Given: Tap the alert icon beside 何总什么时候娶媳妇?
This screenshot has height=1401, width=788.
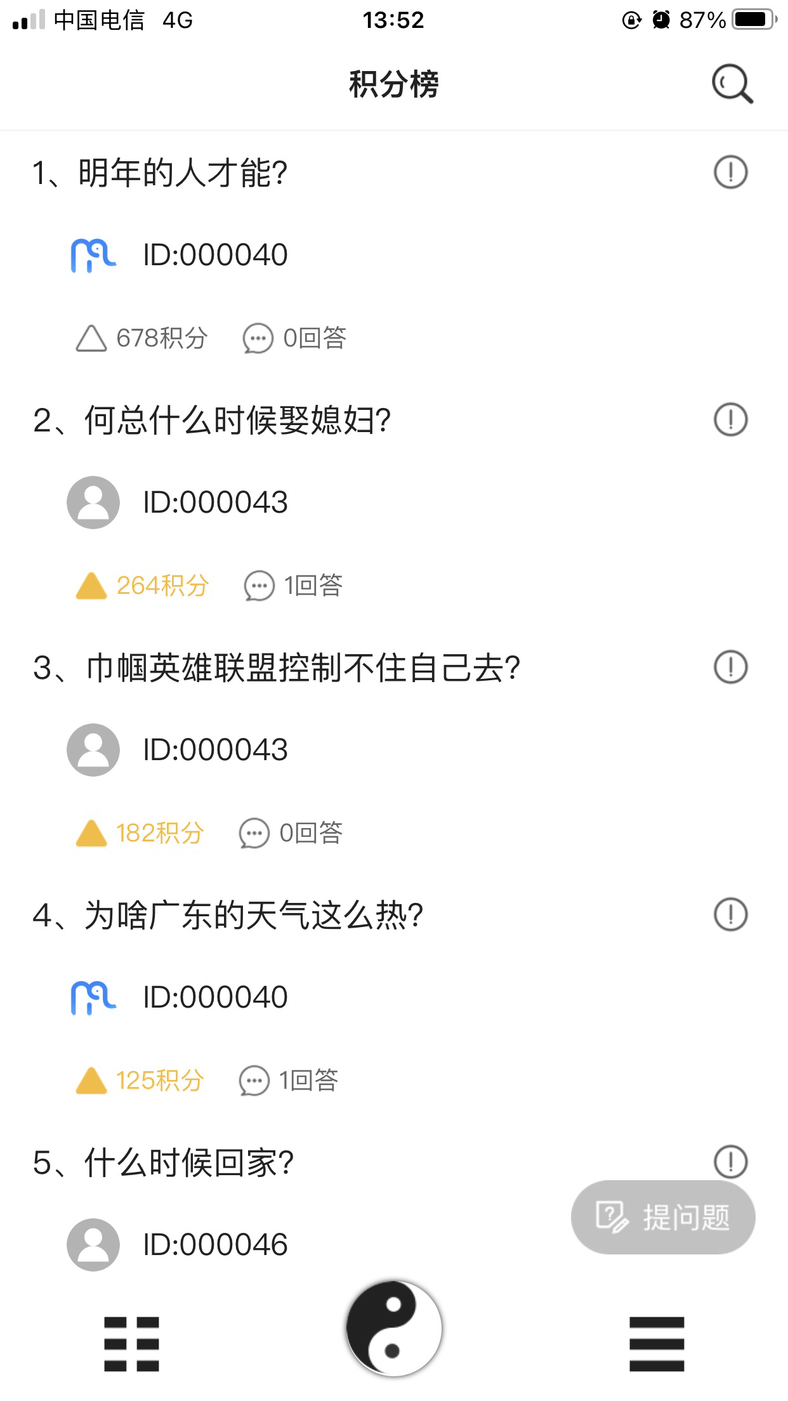Looking at the screenshot, I should 731,419.
